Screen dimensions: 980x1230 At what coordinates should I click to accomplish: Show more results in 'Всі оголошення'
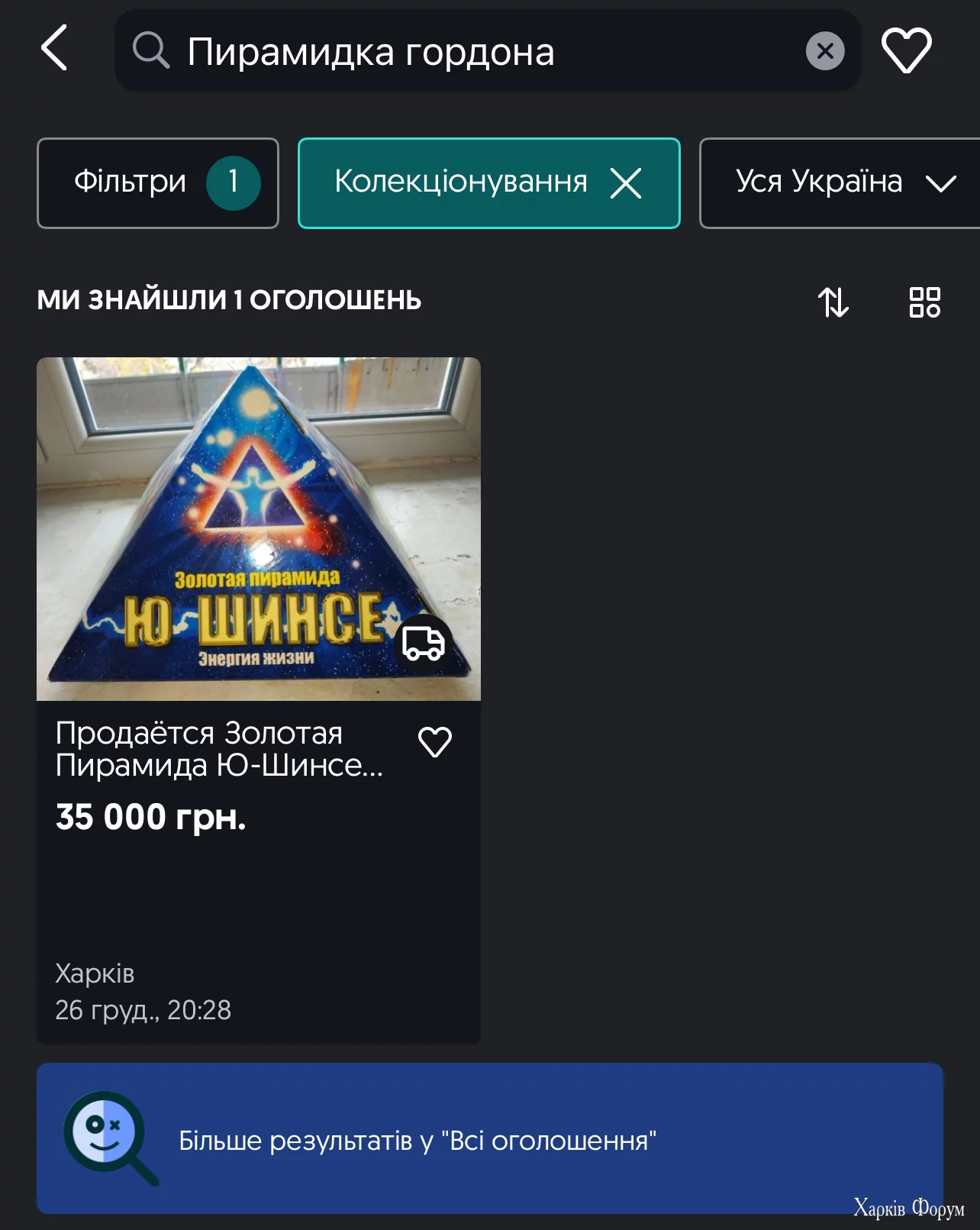[x=489, y=1138]
